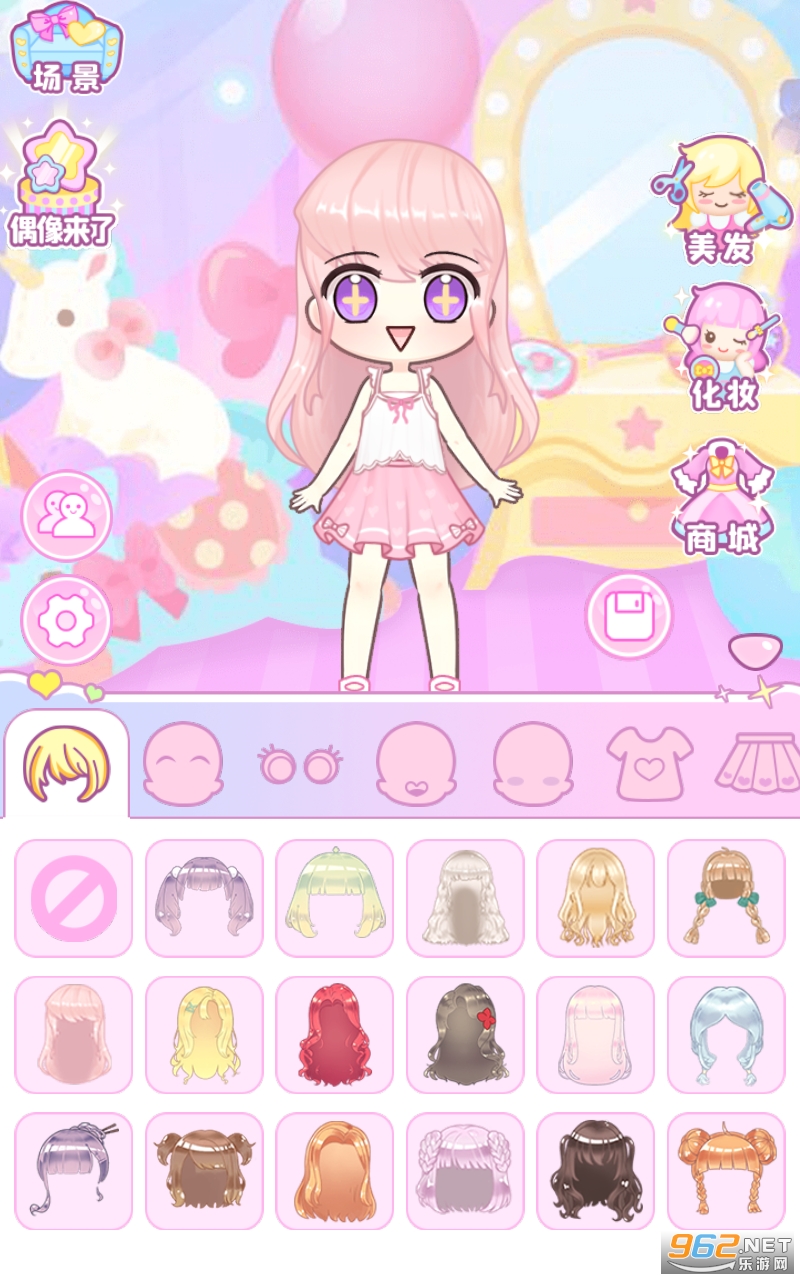The image size is (800, 1280).
Task: Select the dark hair with red bow
Action: point(465,1035)
